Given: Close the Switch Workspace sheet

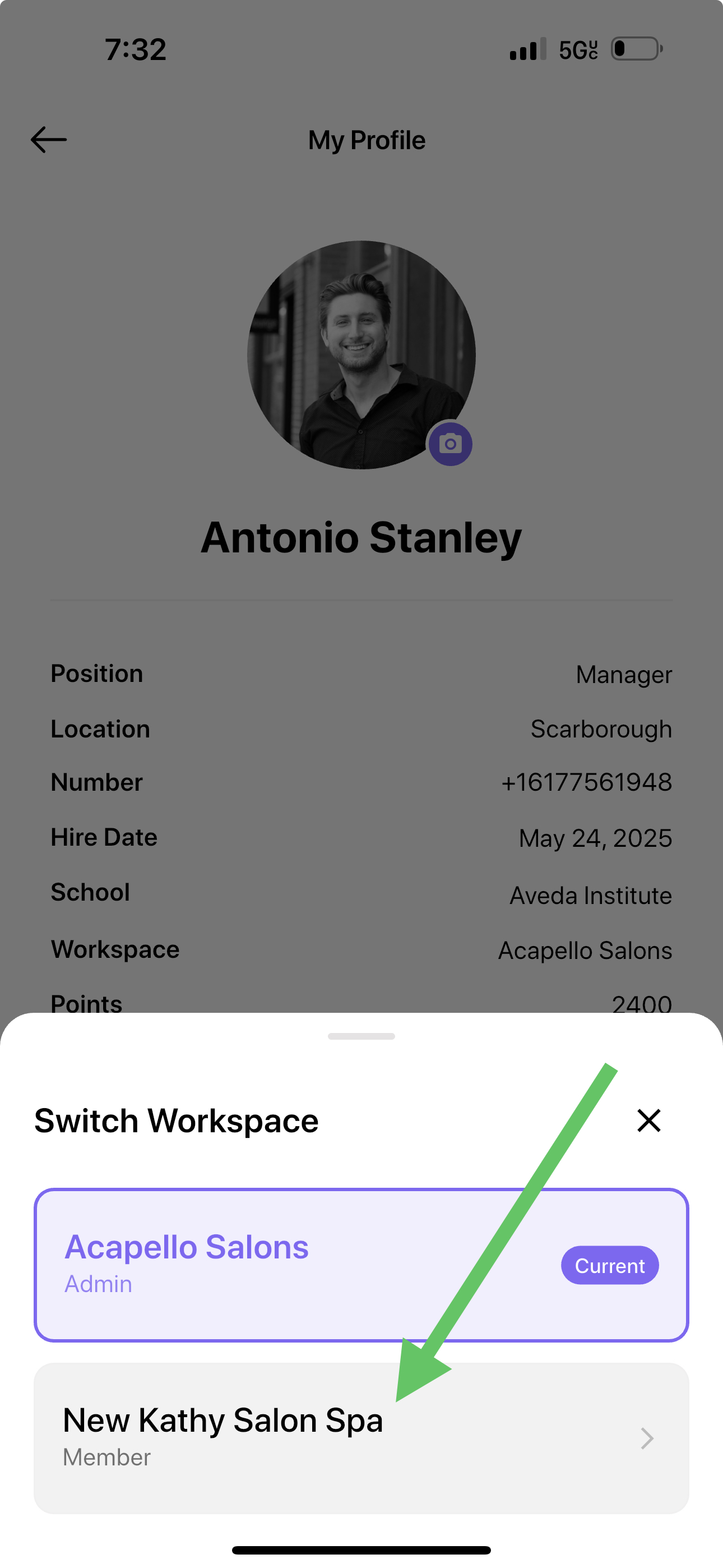Looking at the screenshot, I should [649, 1120].
